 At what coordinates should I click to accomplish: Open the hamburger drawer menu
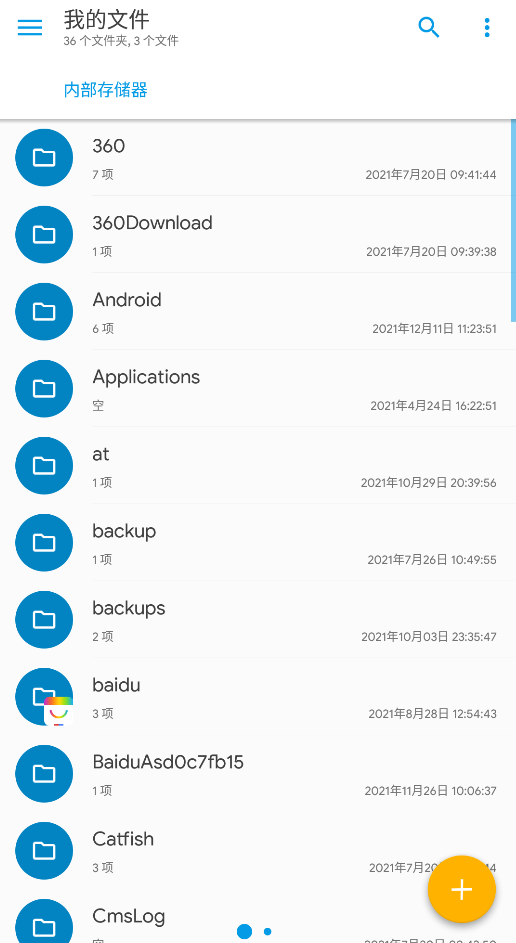pos(30,28)
